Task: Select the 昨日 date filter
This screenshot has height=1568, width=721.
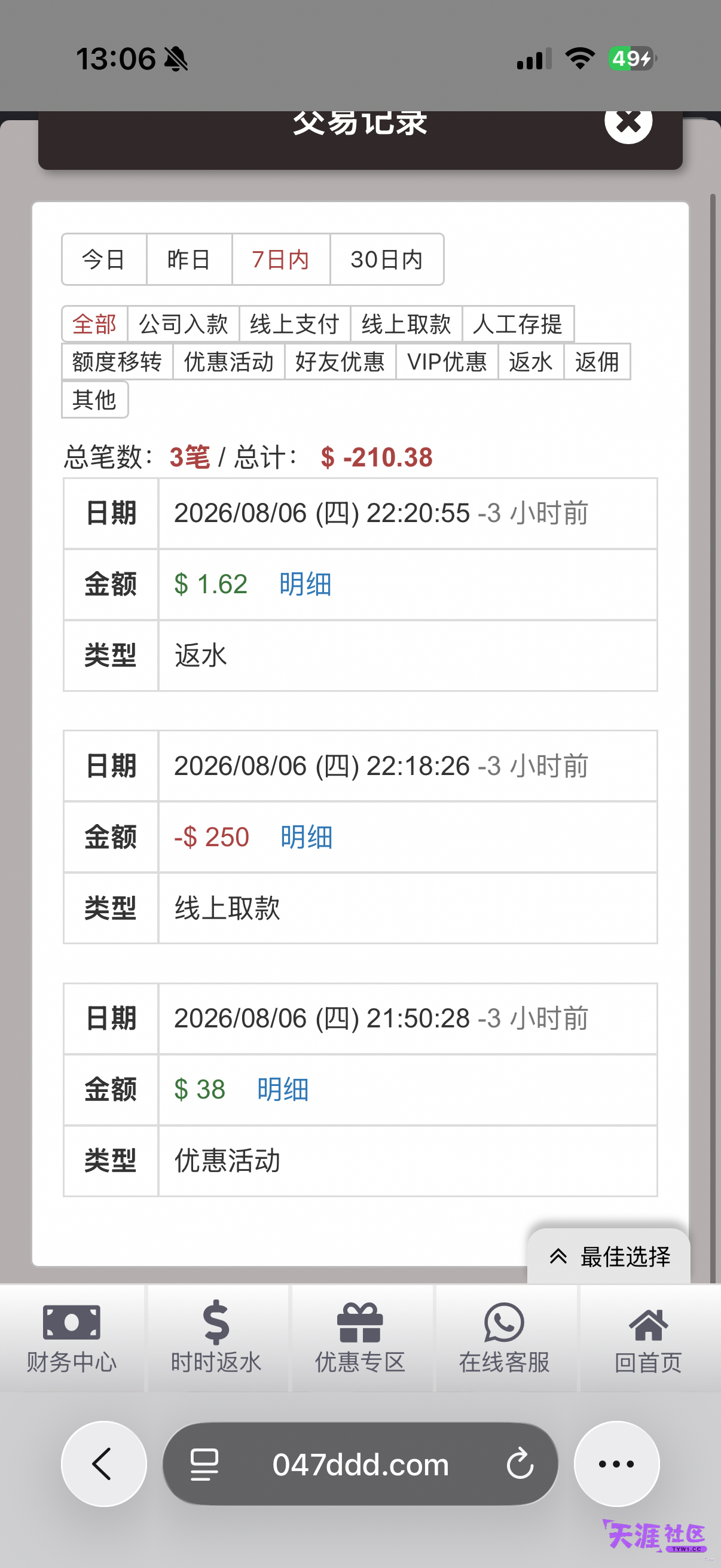Action: tap(190, 260)
